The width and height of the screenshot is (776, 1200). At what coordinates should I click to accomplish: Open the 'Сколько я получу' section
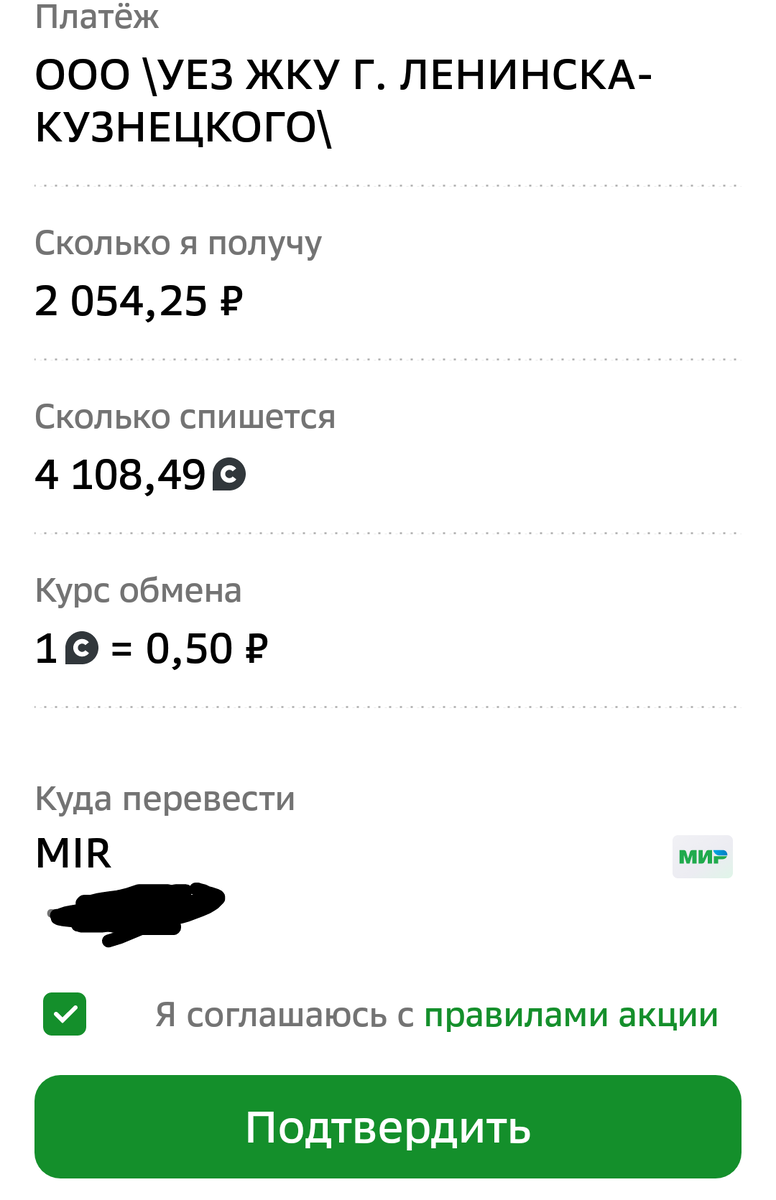pos(176,242)
